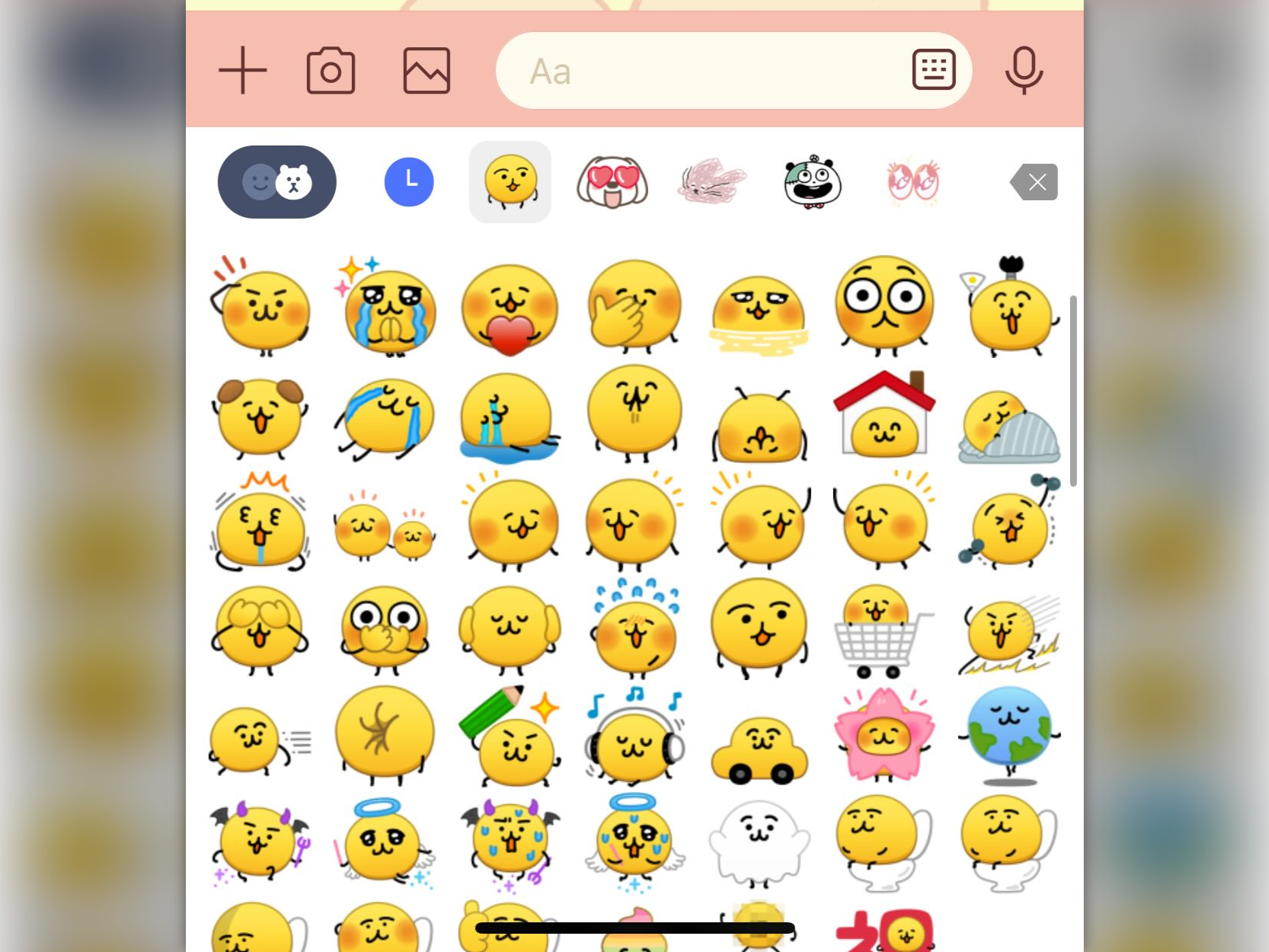Switch to keyboard from sticker panel
Screen dimensions: 1269x952
pos(934,70)
